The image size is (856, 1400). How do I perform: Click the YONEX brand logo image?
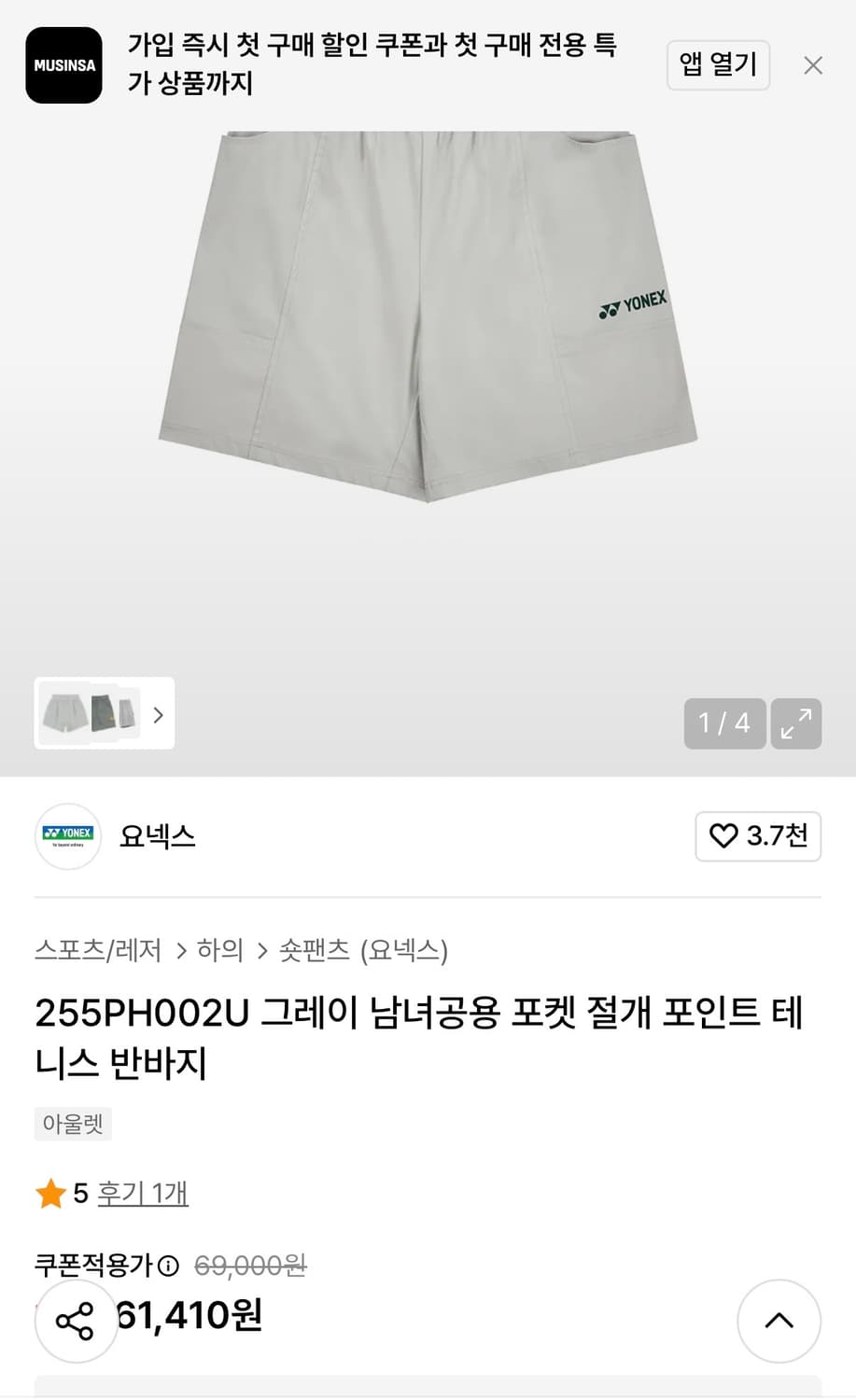pos(67,837)
